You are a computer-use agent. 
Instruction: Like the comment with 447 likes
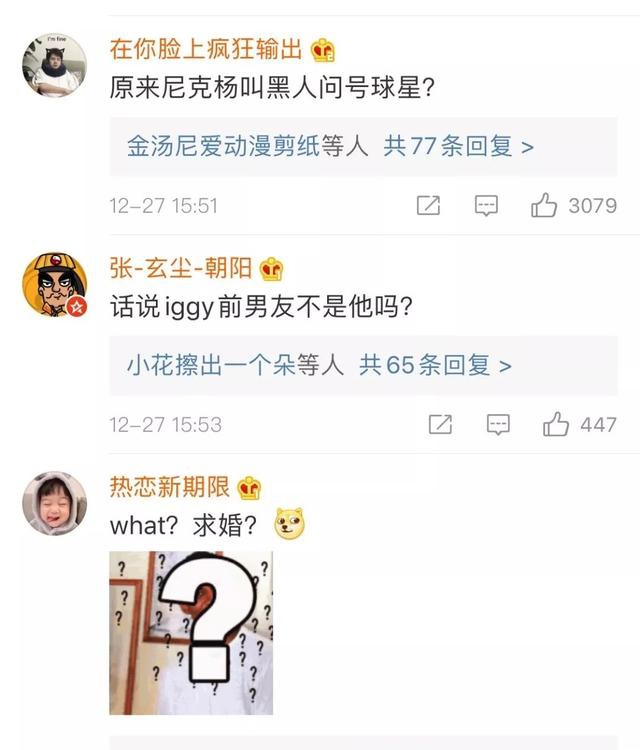tap(556, 425)
